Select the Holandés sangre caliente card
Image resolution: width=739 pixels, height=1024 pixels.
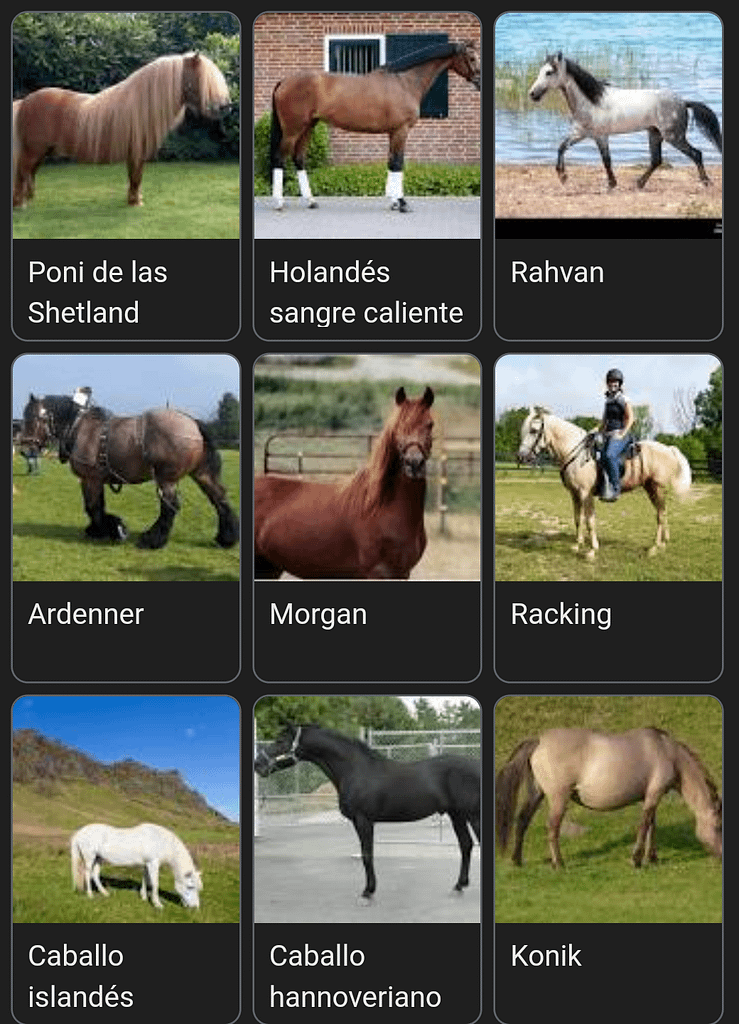[x=367, y=176]
